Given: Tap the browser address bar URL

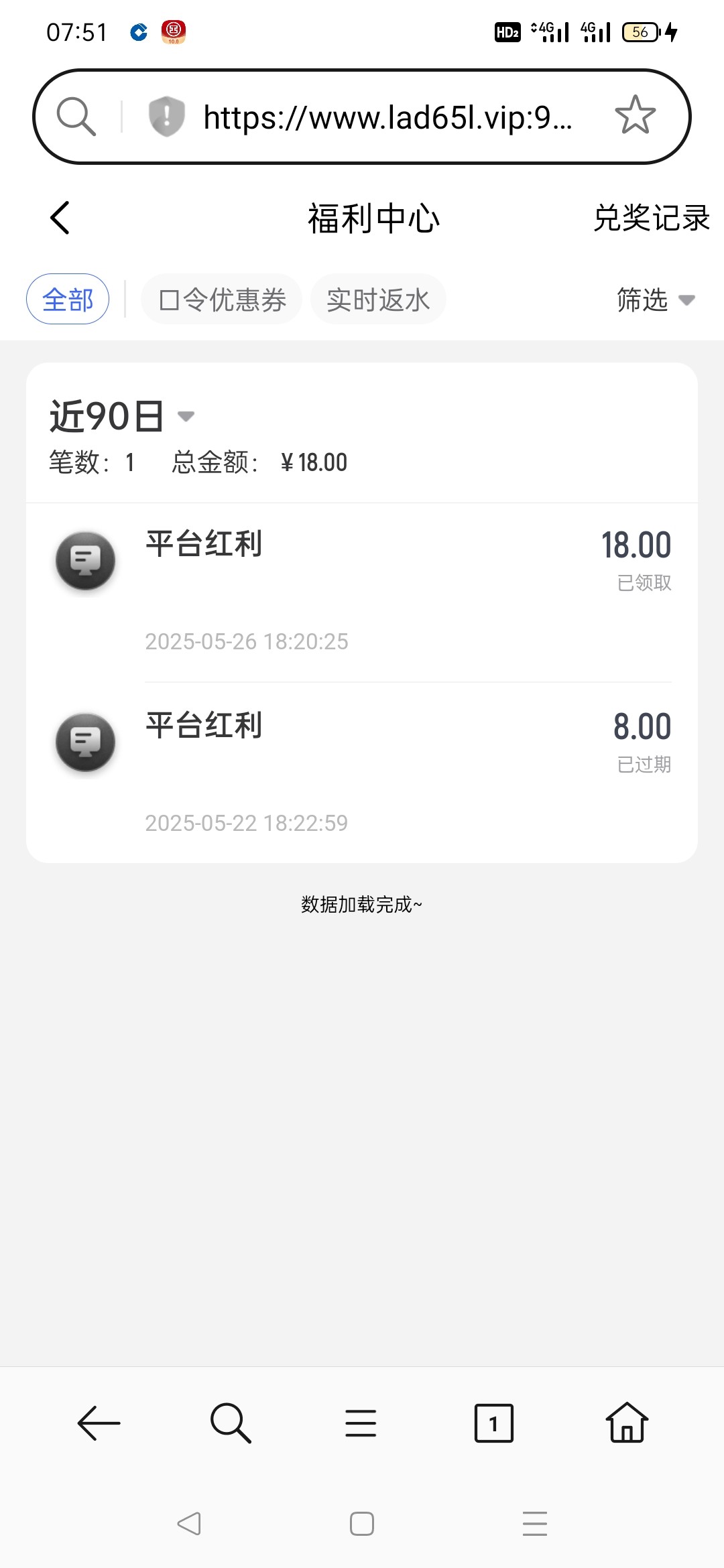Looking at the screenshot, I should point(387,117).
